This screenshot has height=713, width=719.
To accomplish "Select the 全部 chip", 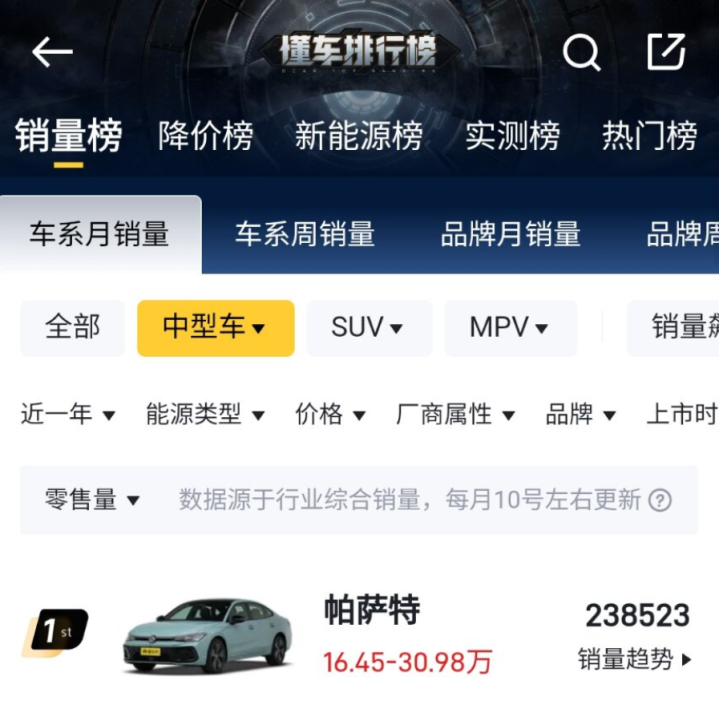I will click(x=72, y=327).
